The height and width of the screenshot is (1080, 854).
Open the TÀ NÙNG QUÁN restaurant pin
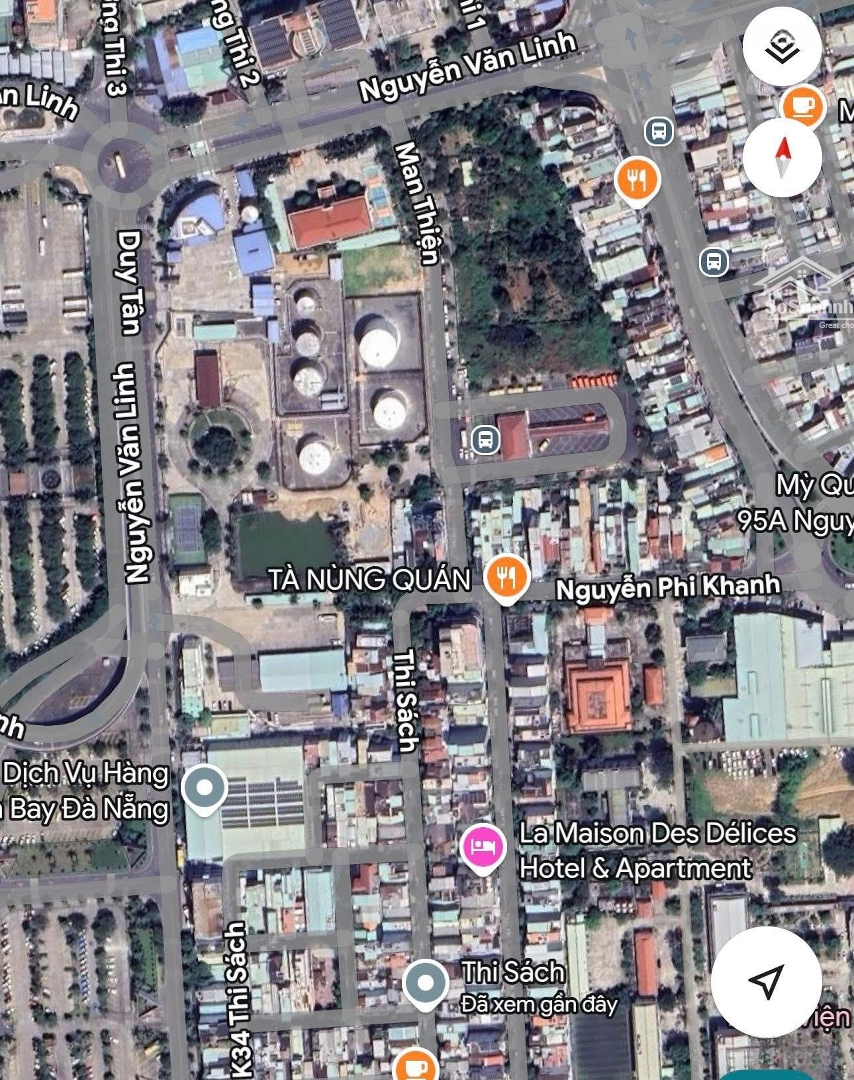[507, 578]
